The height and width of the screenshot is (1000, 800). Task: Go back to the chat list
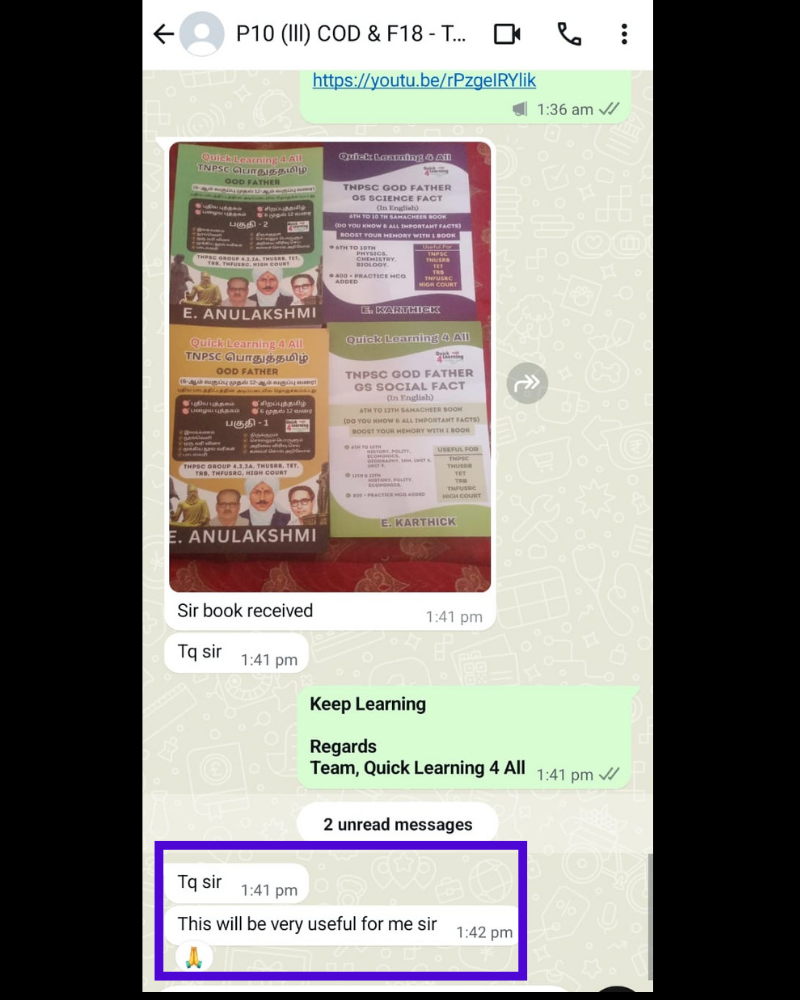coord(163,34)
